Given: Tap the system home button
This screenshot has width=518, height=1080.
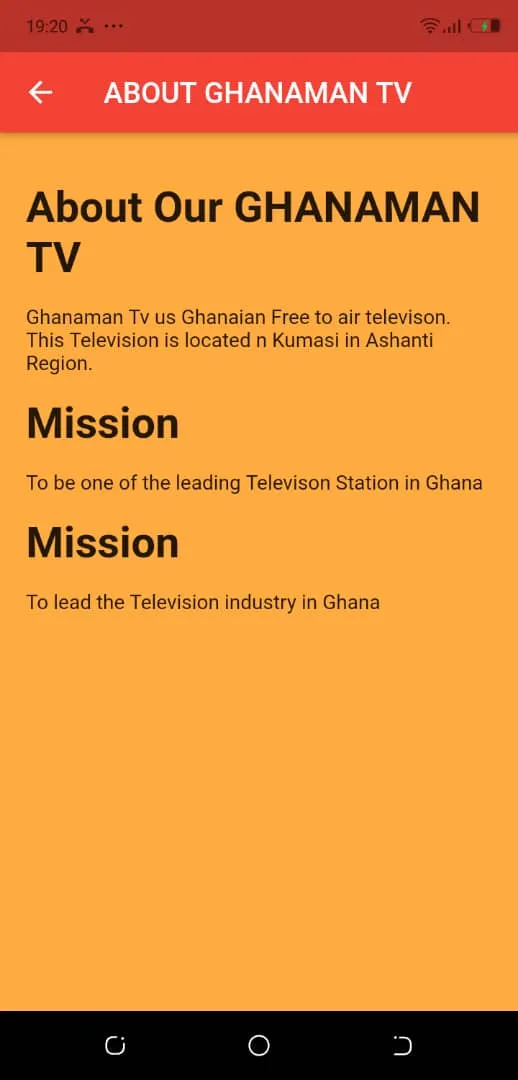Looking at the screenshot, I should pos(259,1046).
